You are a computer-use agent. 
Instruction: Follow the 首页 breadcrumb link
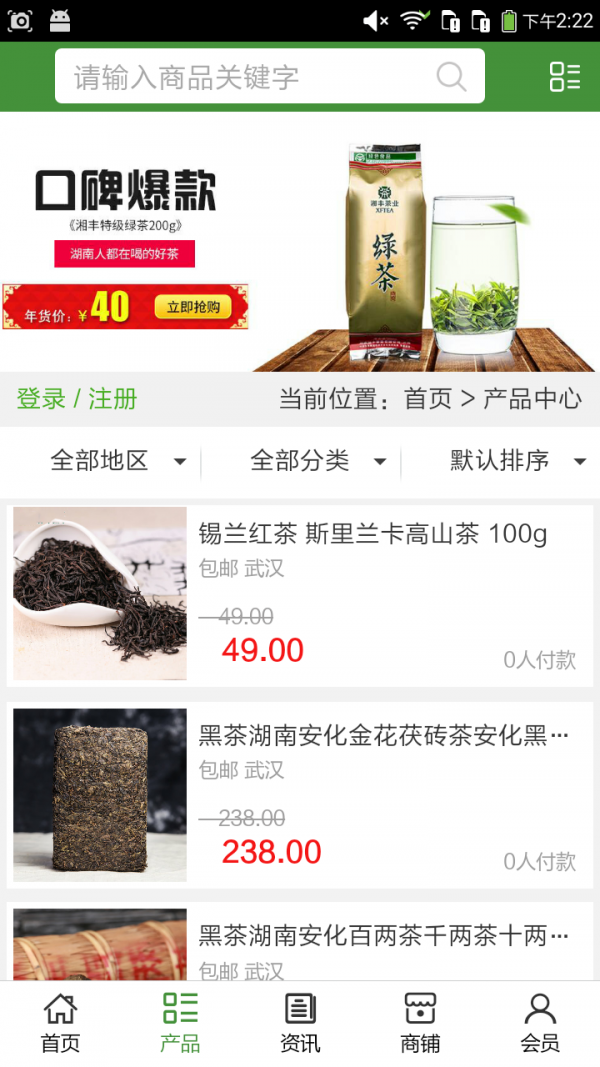point(428,399)
